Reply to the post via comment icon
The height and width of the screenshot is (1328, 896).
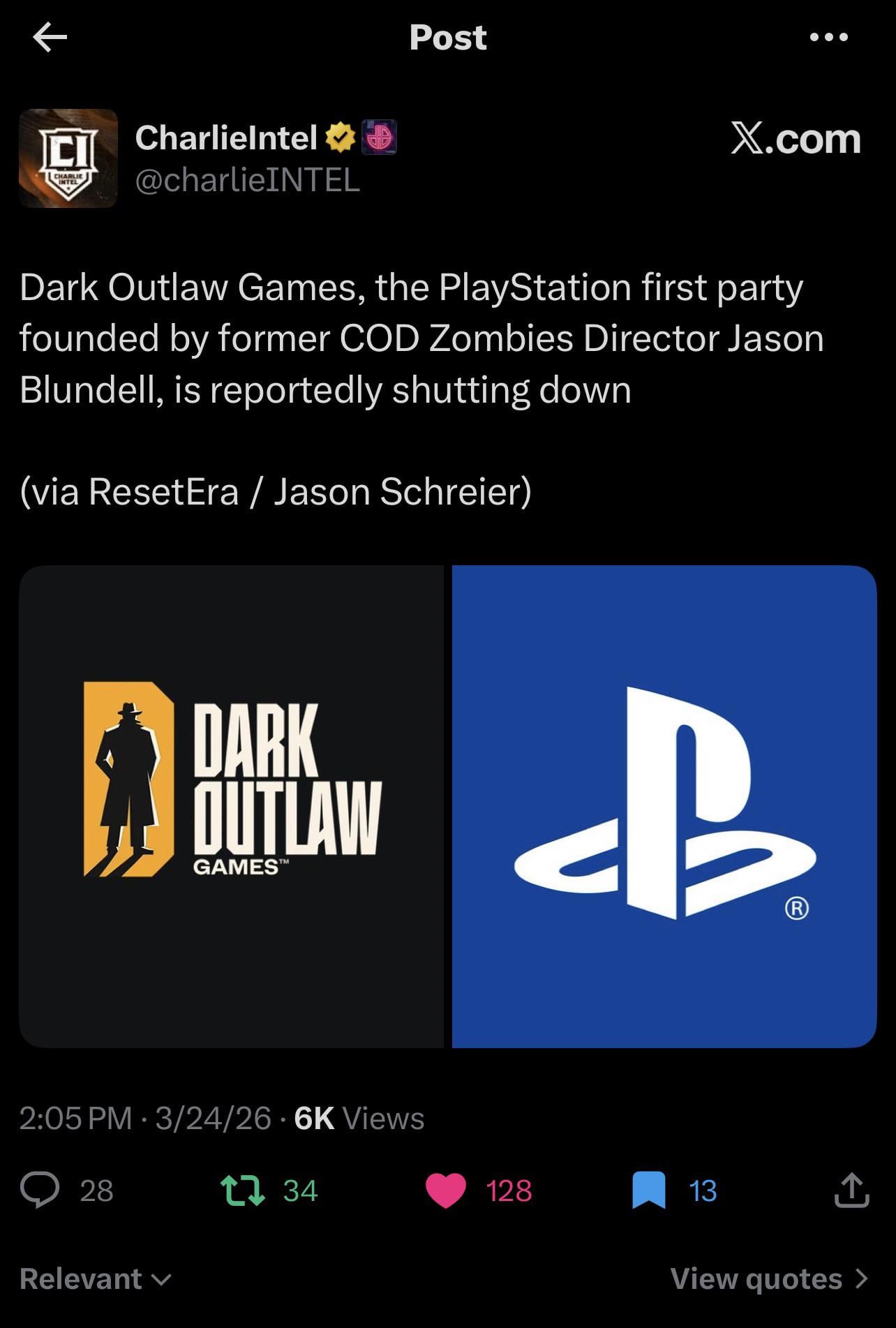40,1190
